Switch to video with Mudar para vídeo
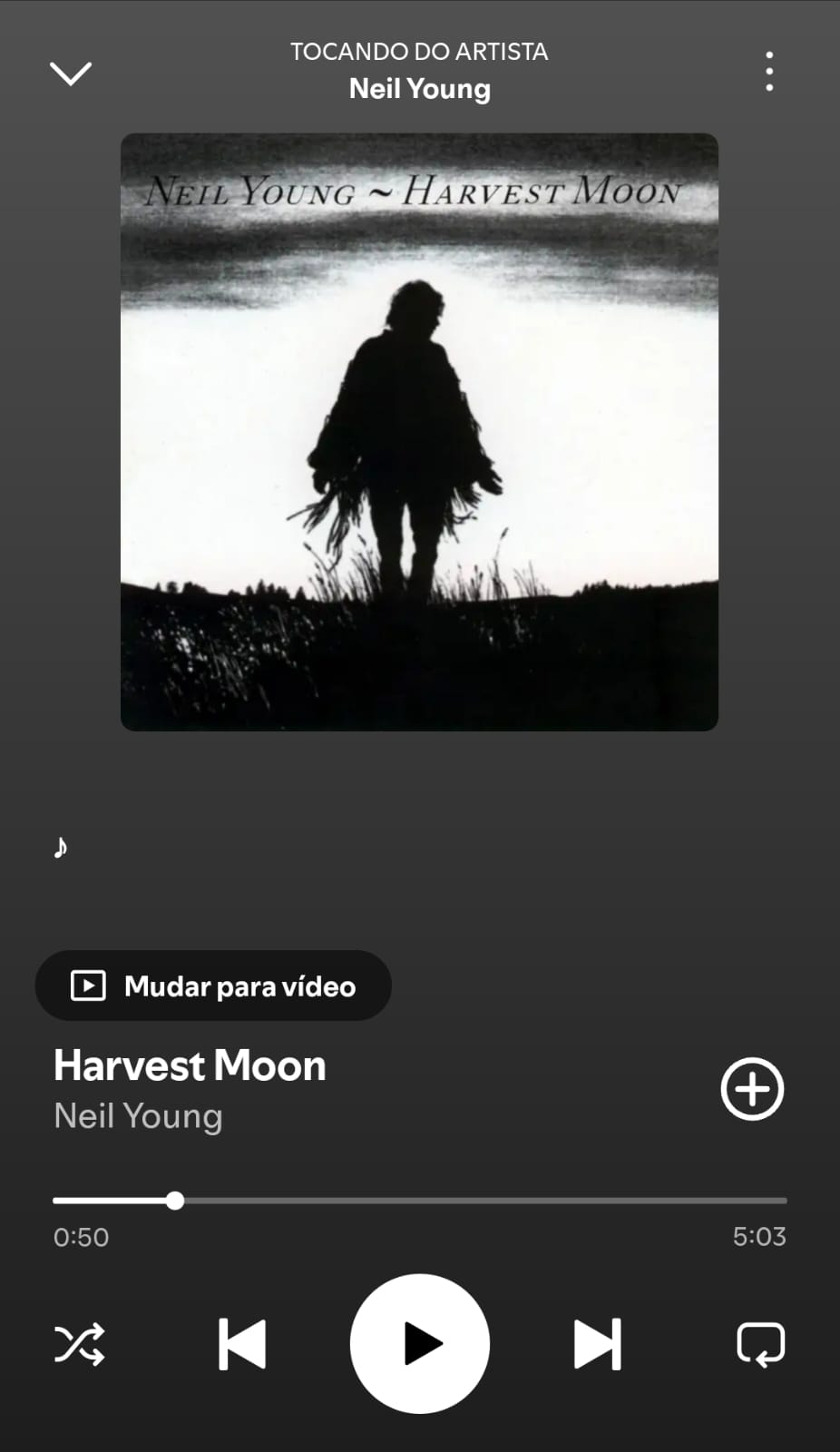The height and width of the screenshot is (1452, 840). click(x=213, y=986)
